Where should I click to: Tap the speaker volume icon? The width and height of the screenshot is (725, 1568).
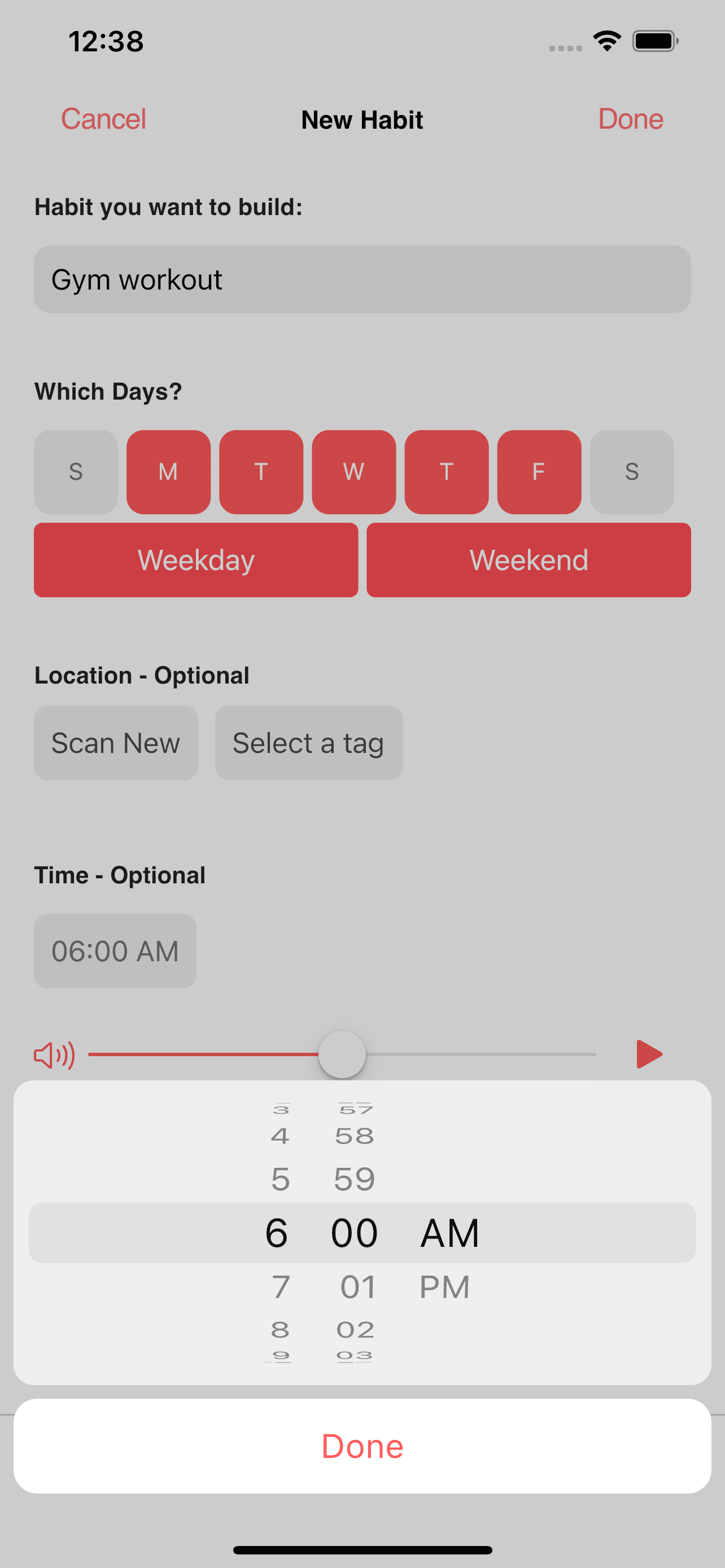click(x=55, y=1055)
